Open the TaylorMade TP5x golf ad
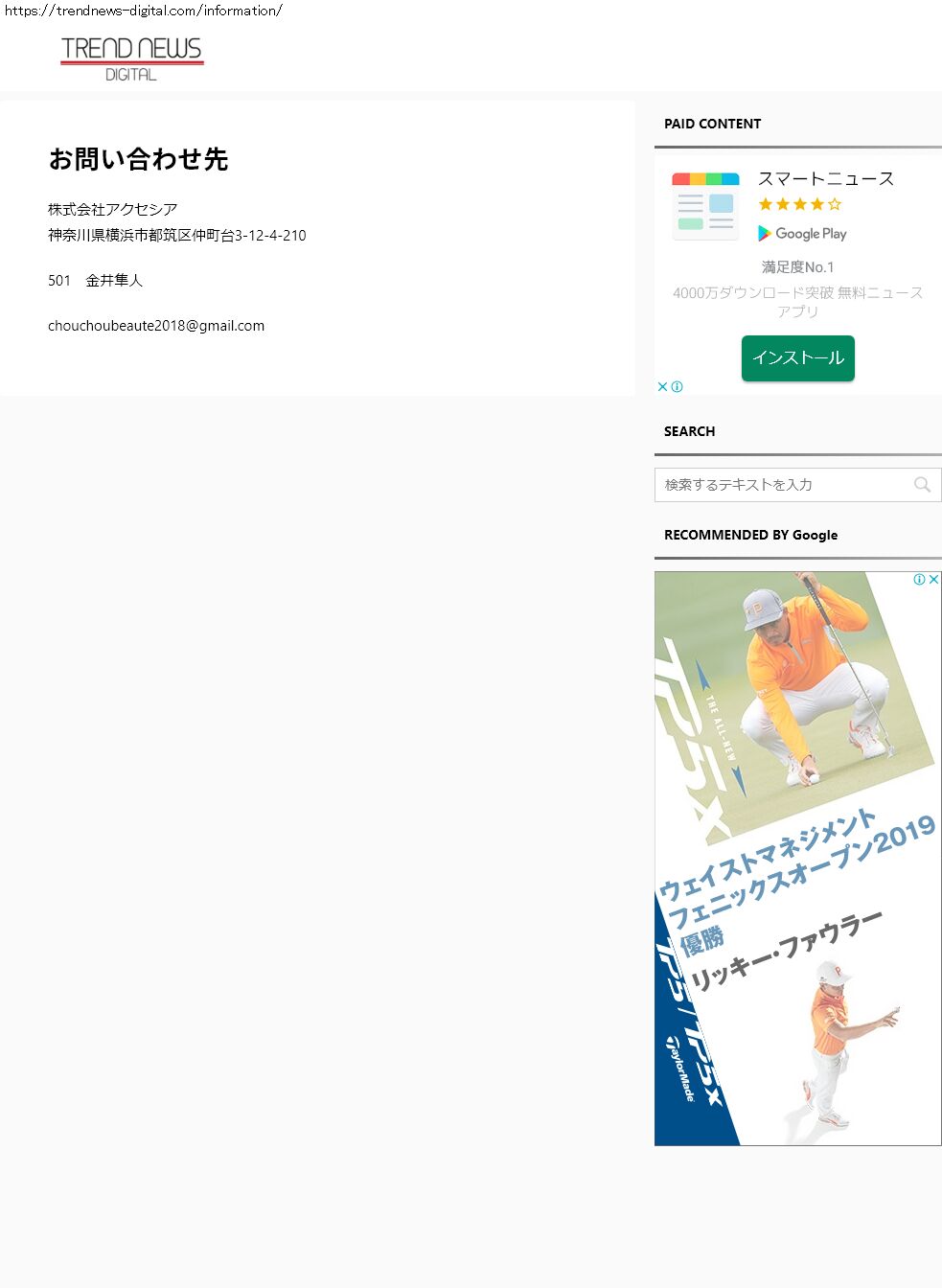The width and height of the screenshot is (942, 1288). pyautogui.click(x=797, y=862)
